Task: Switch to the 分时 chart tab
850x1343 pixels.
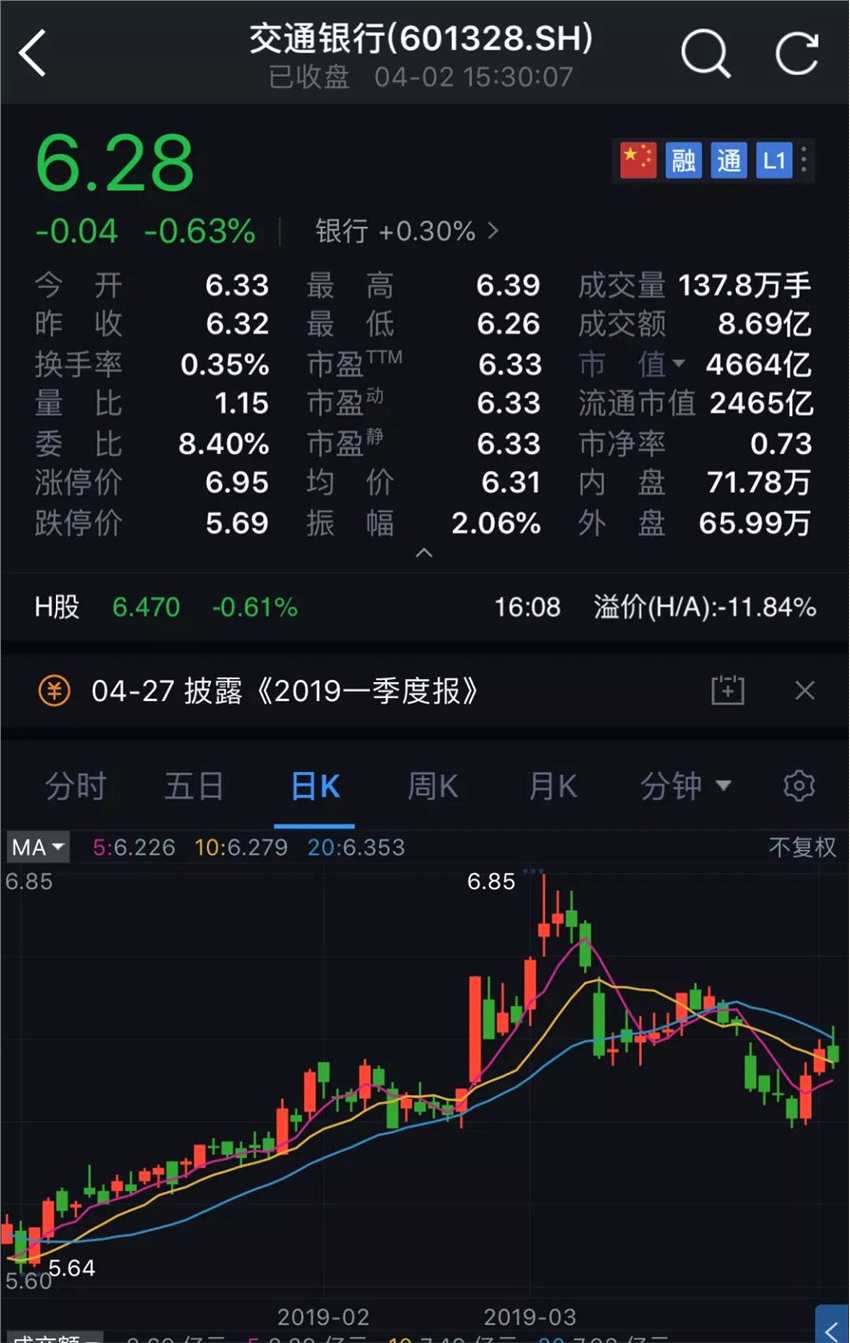Action: [75, 786]
